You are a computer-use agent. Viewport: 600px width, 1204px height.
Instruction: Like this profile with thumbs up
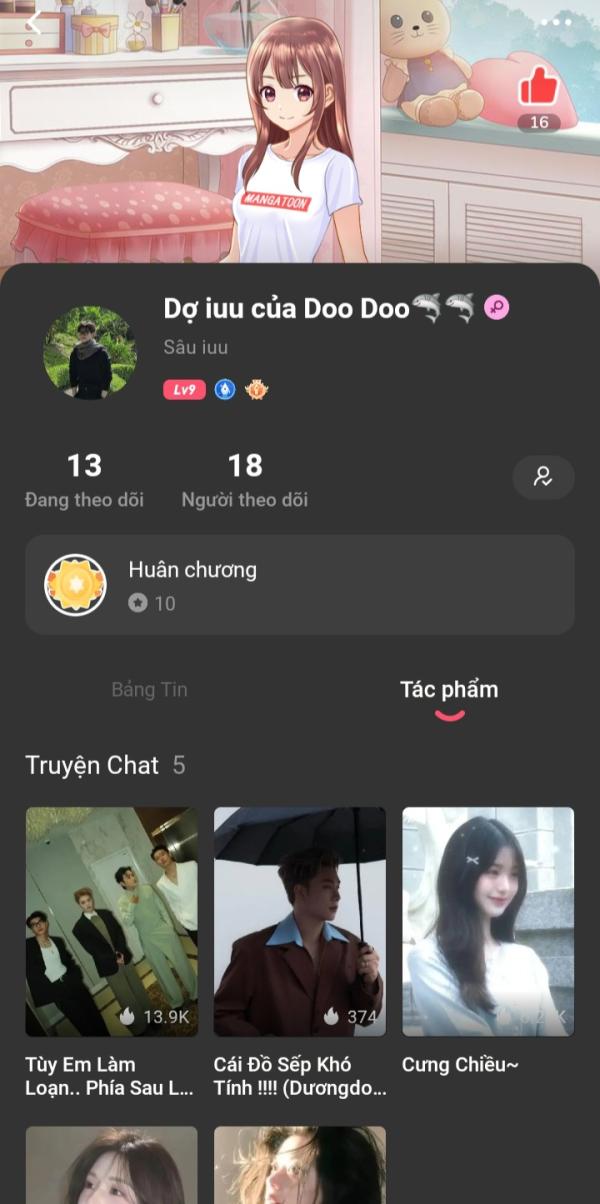coord(539,88)
